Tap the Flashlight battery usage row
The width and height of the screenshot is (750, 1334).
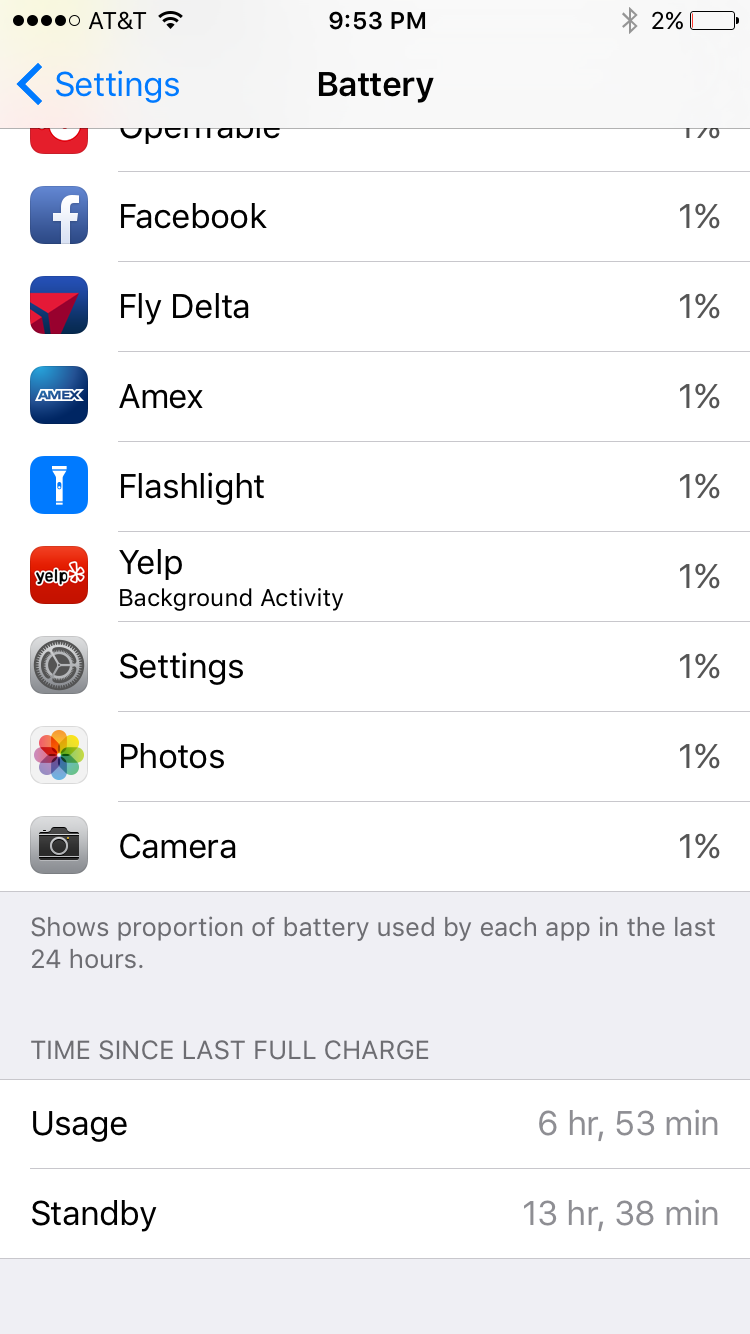pyautogui.click(x=375, y=486)
